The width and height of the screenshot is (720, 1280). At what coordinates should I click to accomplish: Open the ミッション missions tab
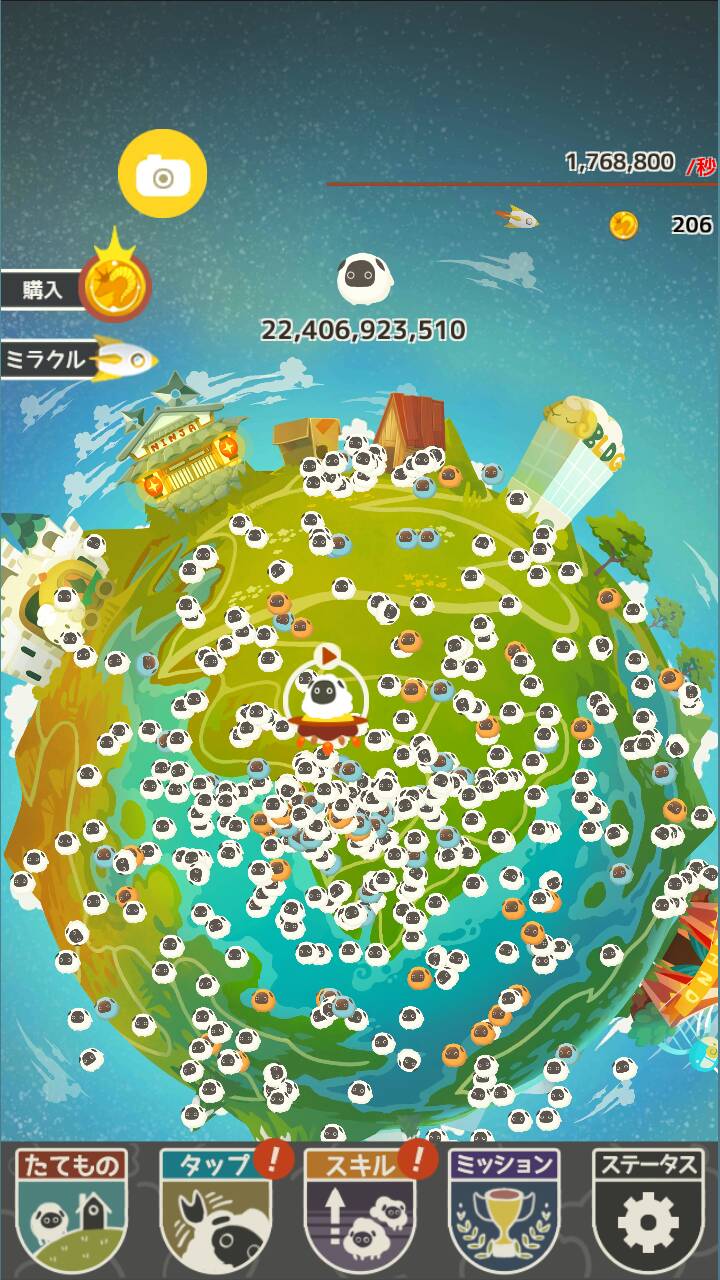pos(504,1209)
